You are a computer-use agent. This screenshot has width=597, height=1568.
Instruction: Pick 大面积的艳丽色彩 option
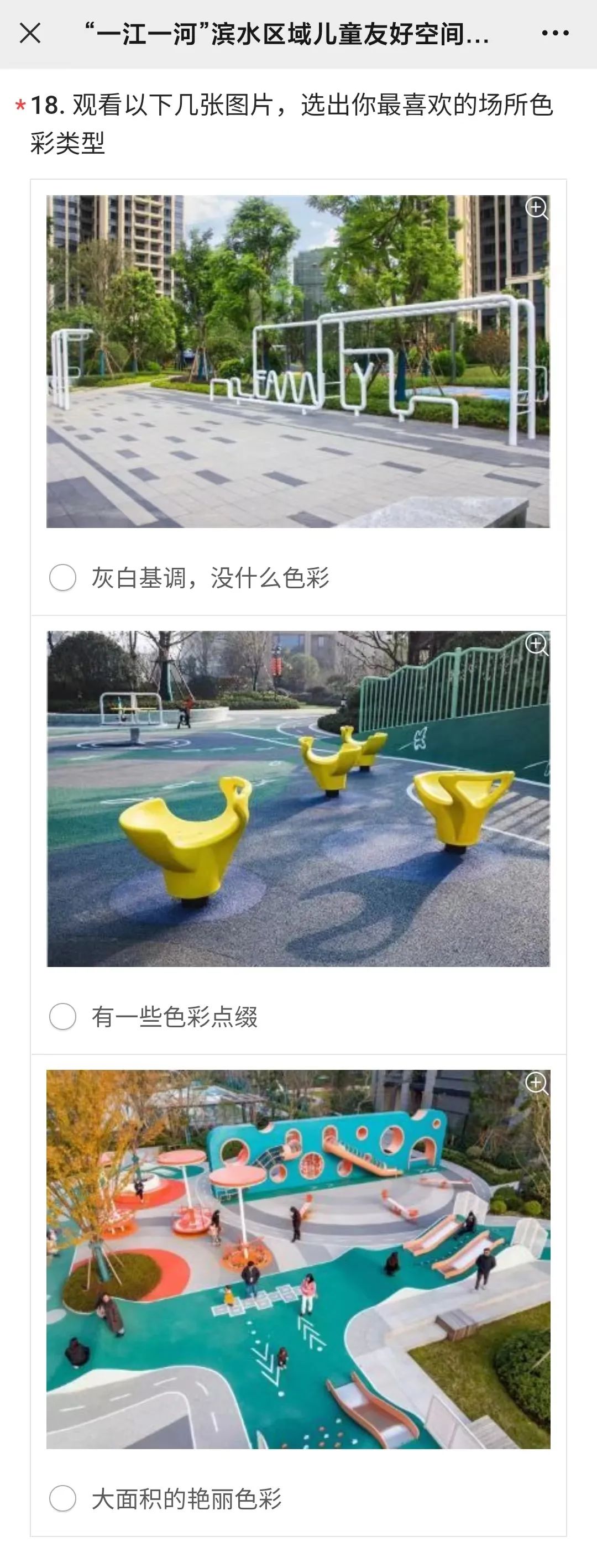[62, 1498]
